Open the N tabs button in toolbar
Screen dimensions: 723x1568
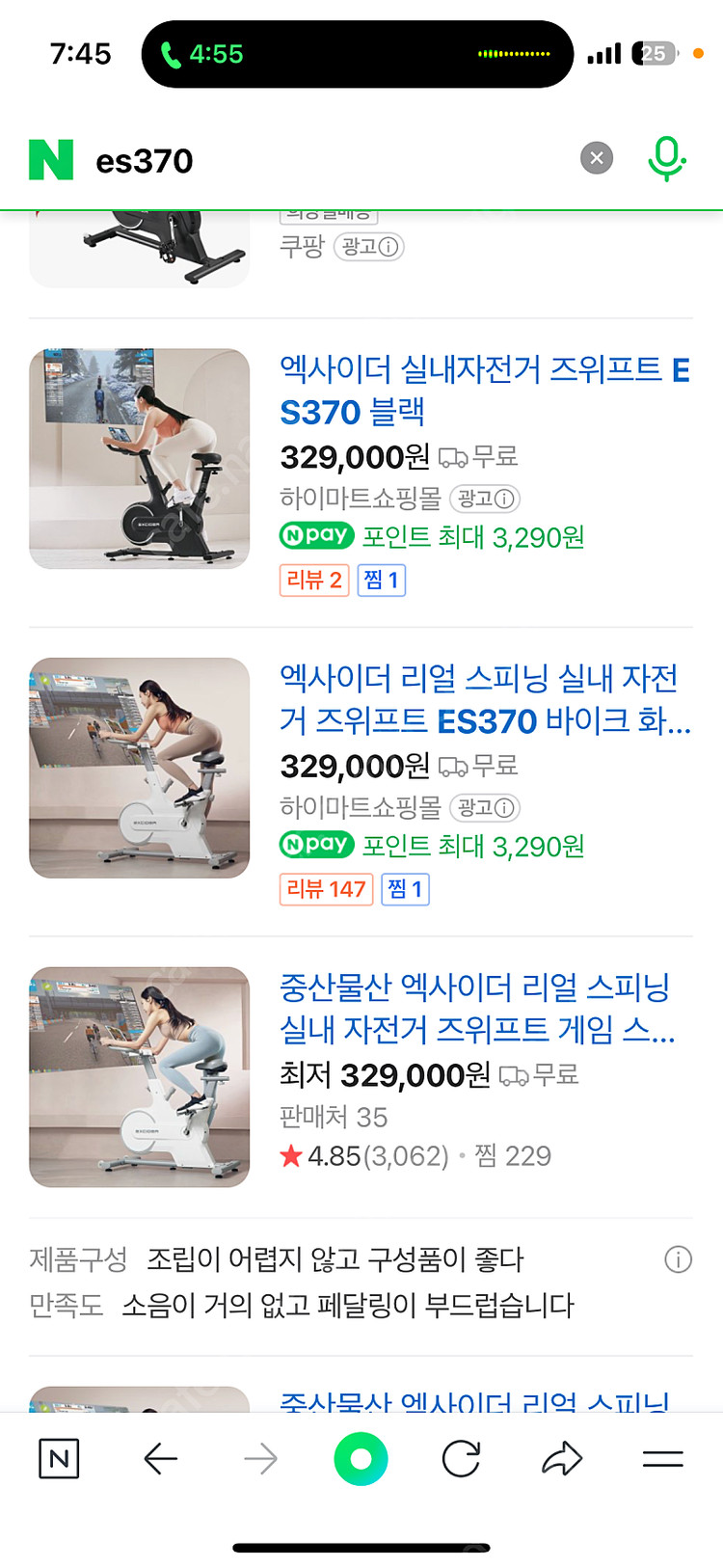[59, 1459]
